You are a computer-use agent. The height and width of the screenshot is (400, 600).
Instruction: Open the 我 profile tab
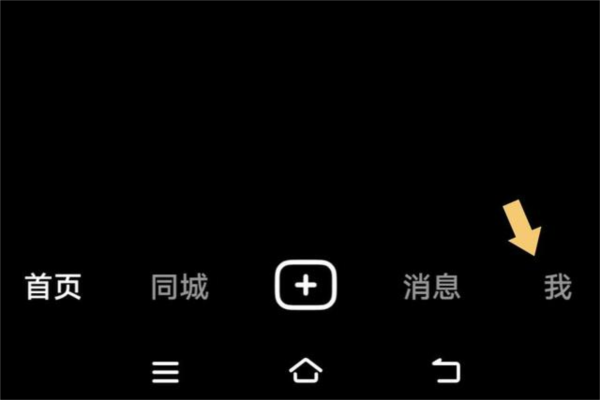557,288
